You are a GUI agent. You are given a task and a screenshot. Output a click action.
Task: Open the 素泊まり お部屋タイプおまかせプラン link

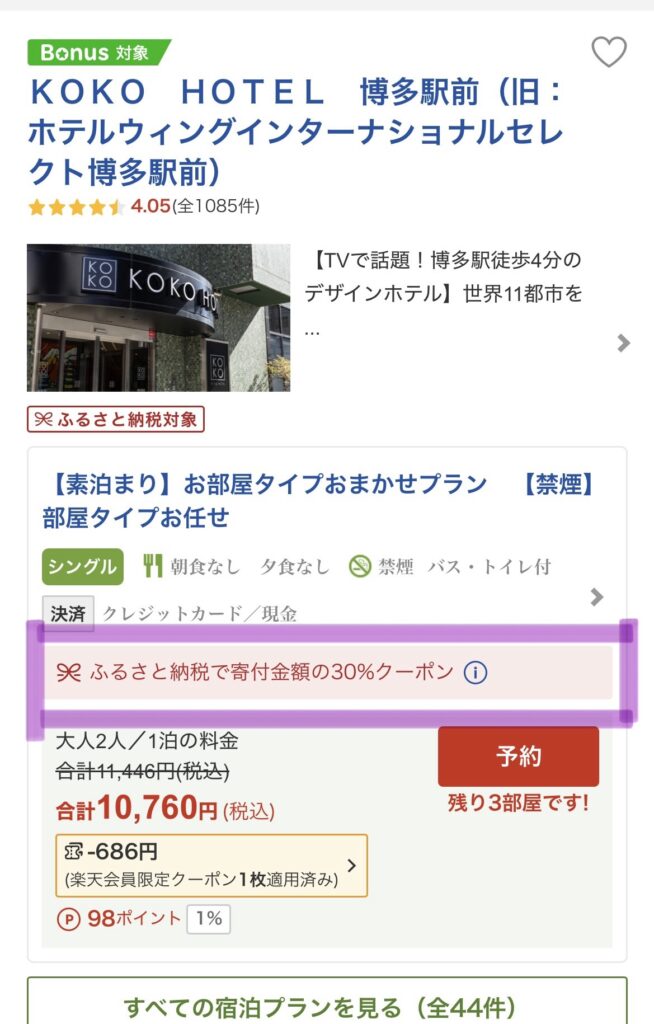(x=320, y=501)
